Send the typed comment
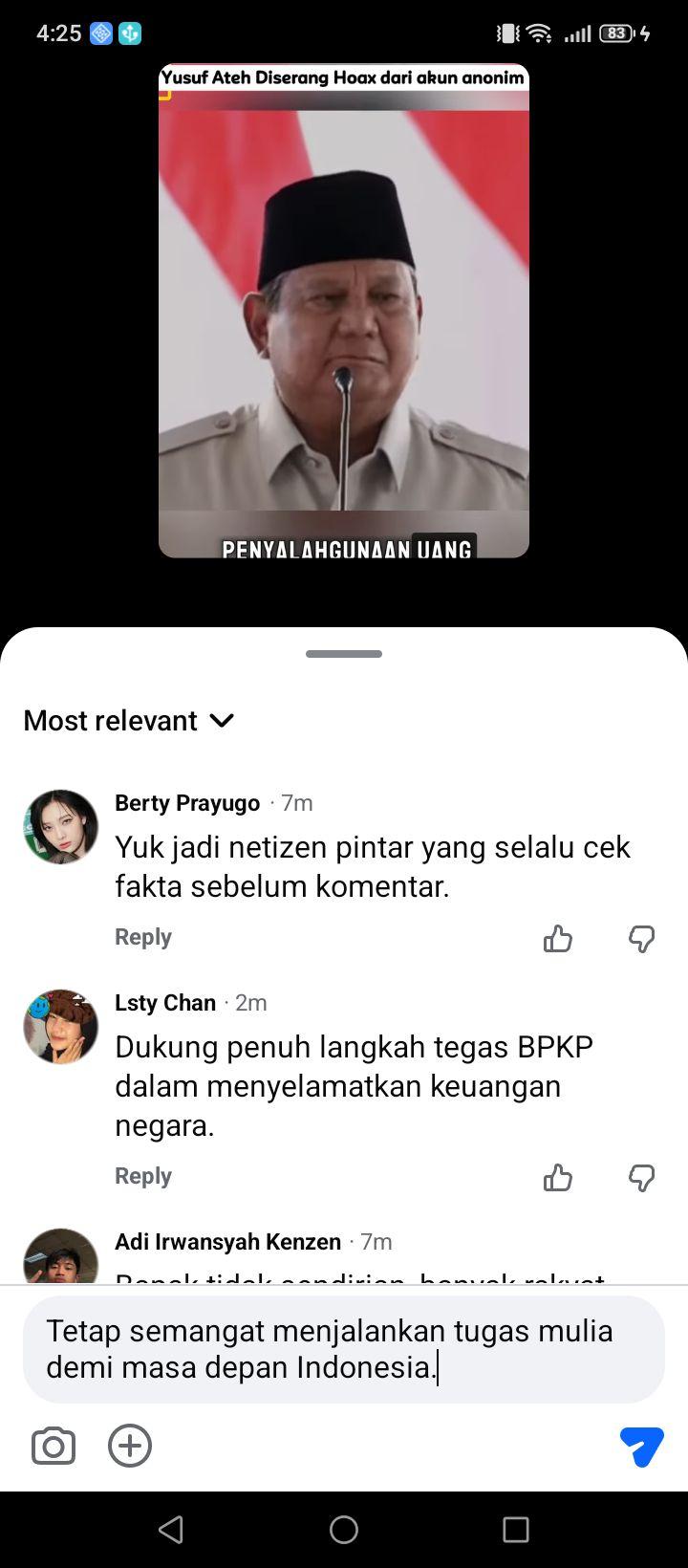 coord(641,1446)
